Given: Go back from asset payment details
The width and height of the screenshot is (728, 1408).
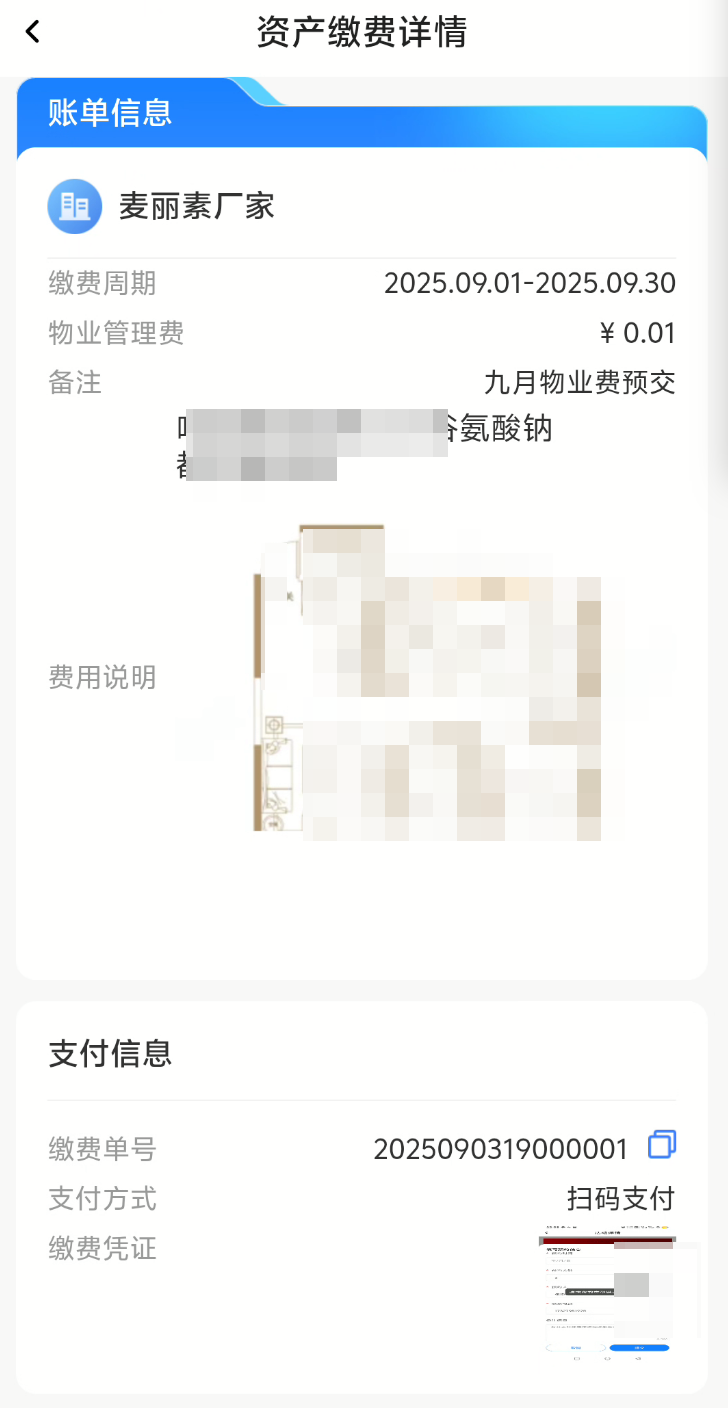Looking at the screenshot, I should click(x=33, y=32).
